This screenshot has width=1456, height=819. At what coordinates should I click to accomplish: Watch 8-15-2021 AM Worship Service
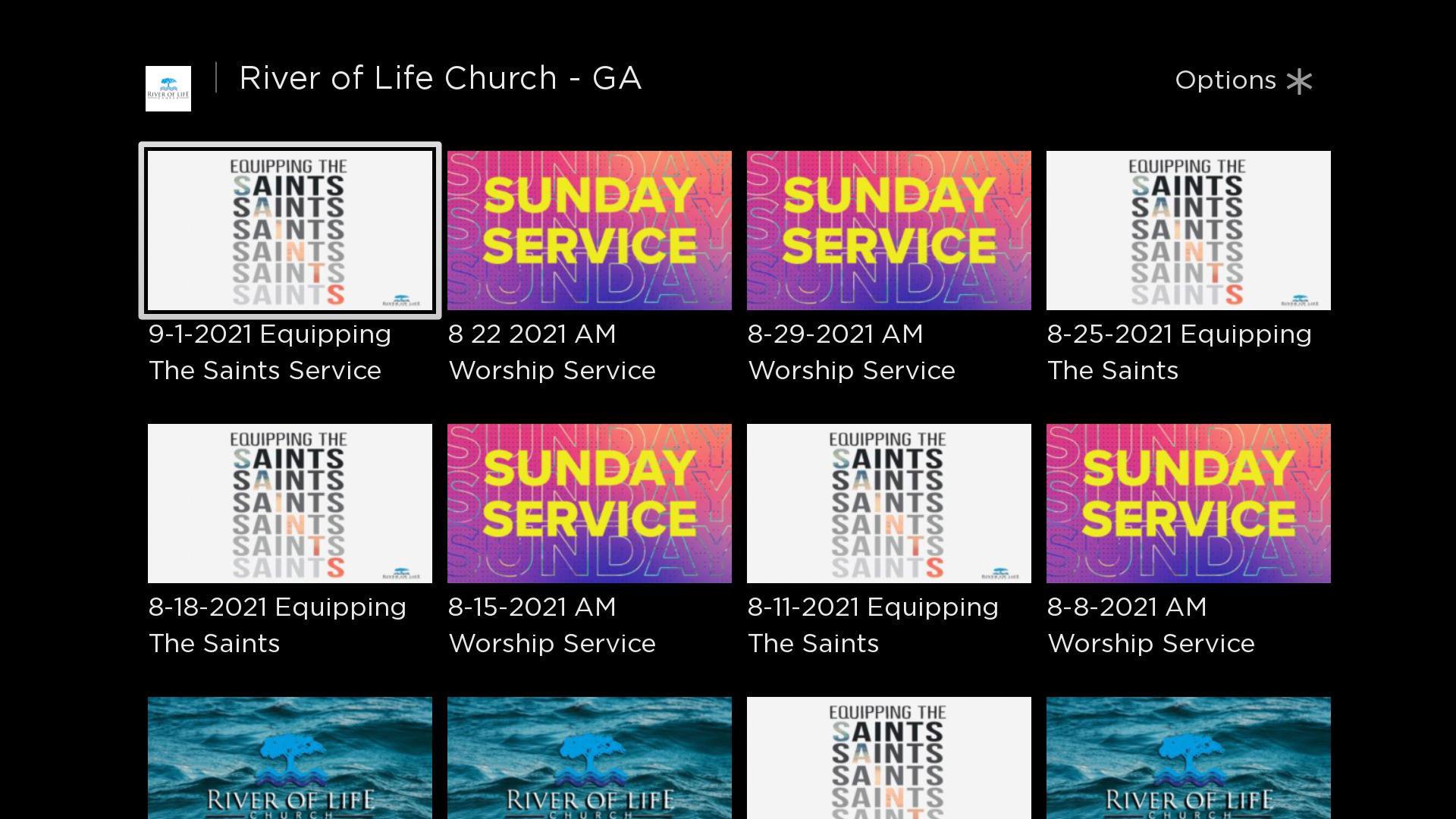point(589,504)
